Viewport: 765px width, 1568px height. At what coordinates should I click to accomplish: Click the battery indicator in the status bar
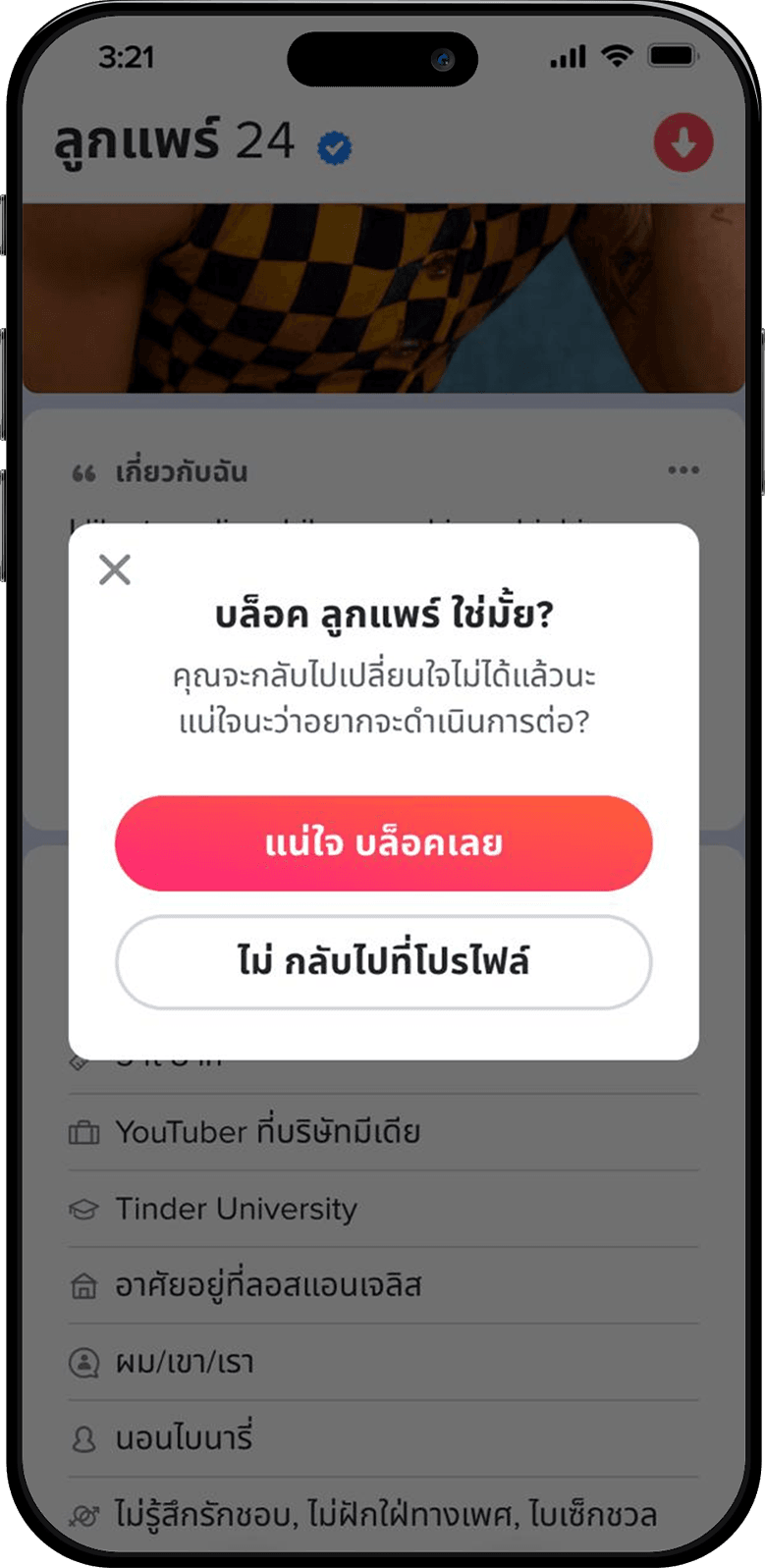(x=672, y=57)
